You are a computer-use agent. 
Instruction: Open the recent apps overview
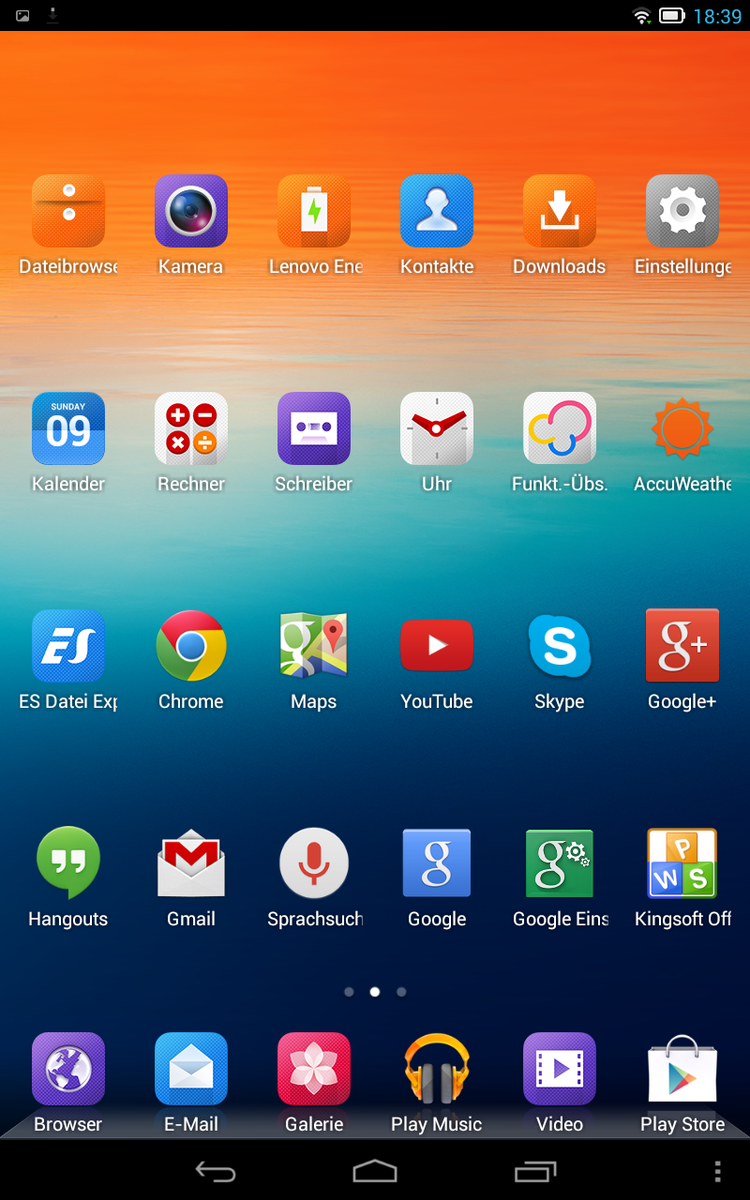point(535,1171)
